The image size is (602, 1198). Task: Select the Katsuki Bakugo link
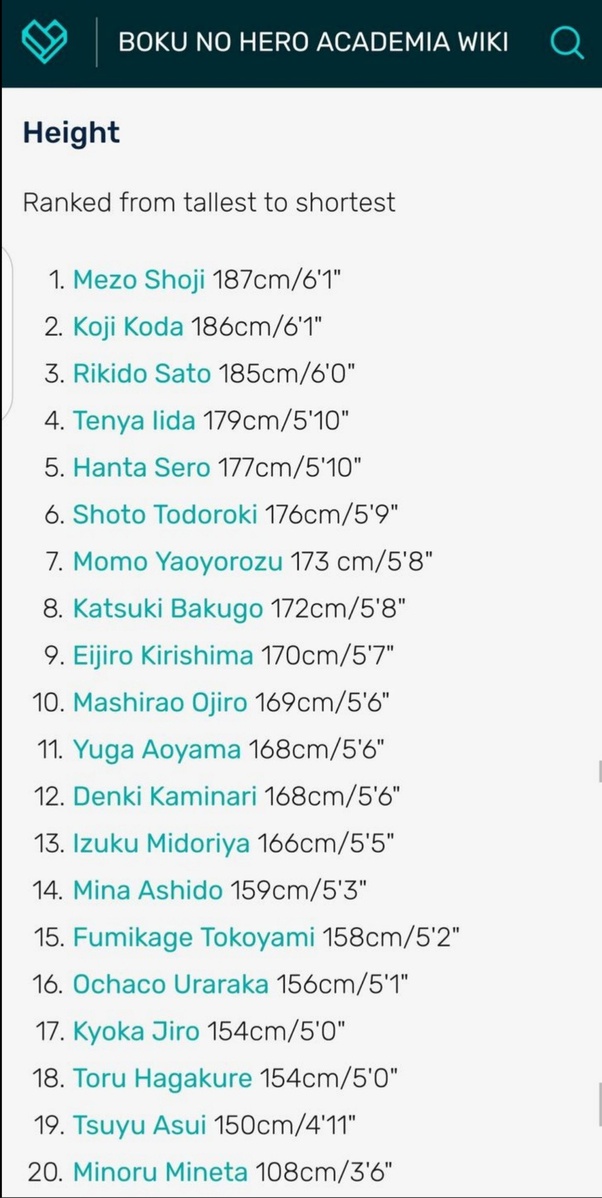[168, 609]
